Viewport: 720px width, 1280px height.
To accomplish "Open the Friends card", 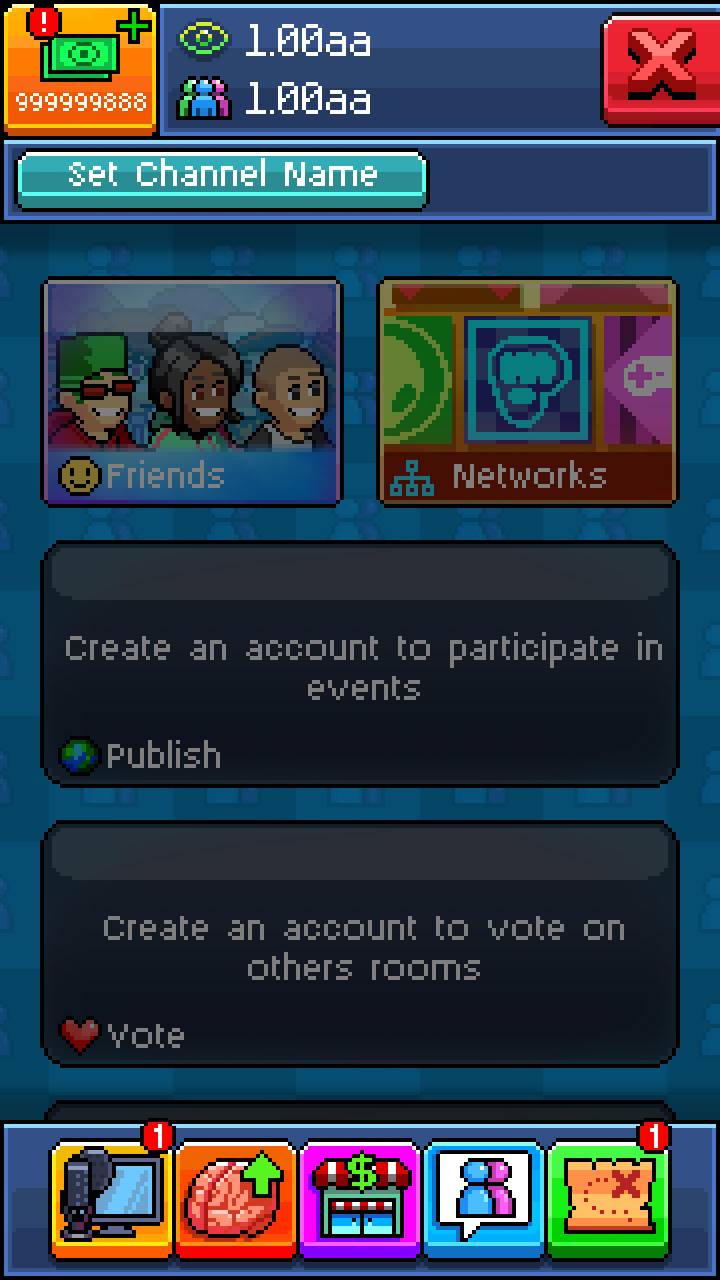I will 192,392.
